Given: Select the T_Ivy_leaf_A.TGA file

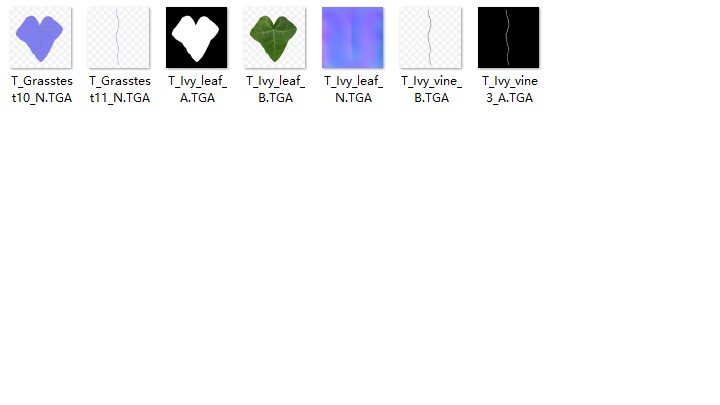Looking at the screenshot, I should (197, 38).
